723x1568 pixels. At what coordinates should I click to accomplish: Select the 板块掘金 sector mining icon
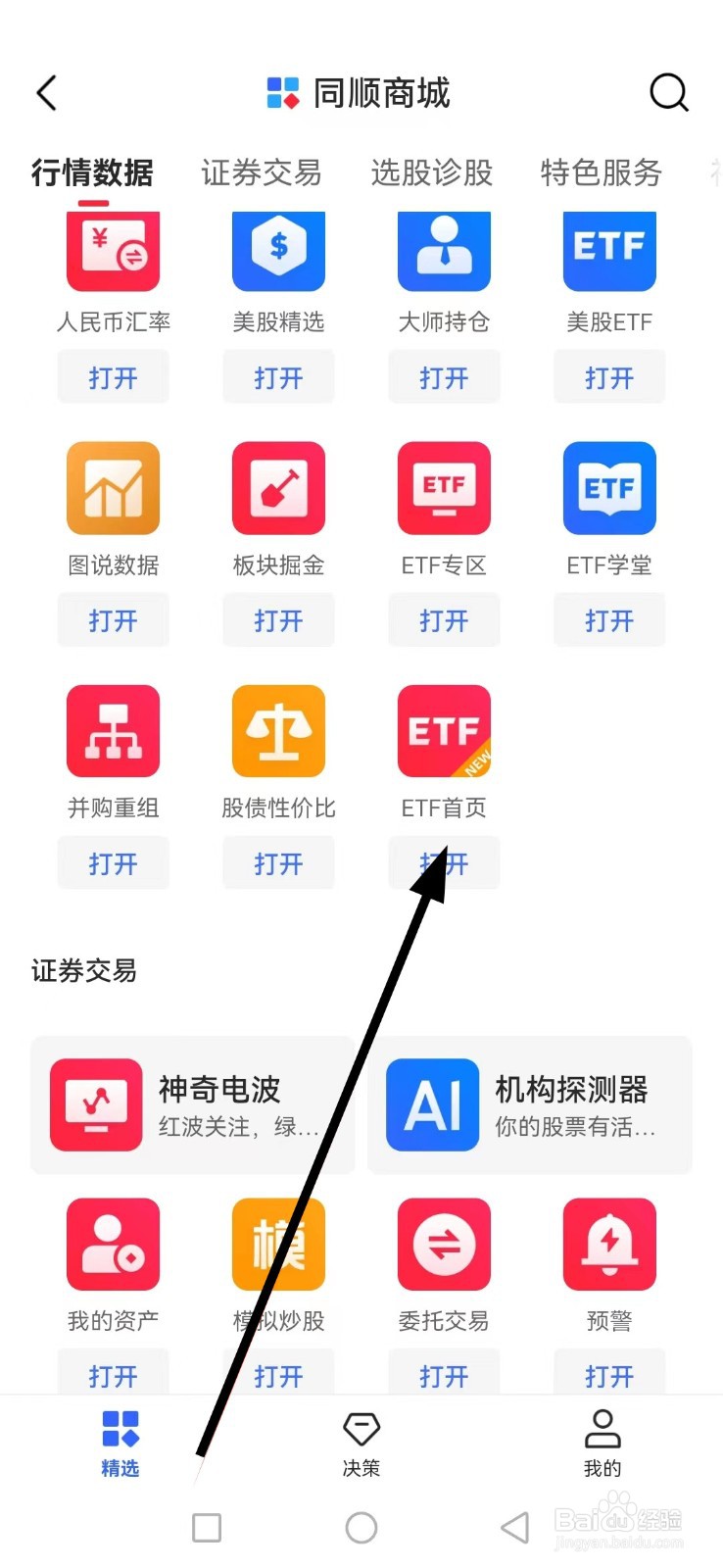click(x=278, y=488)
